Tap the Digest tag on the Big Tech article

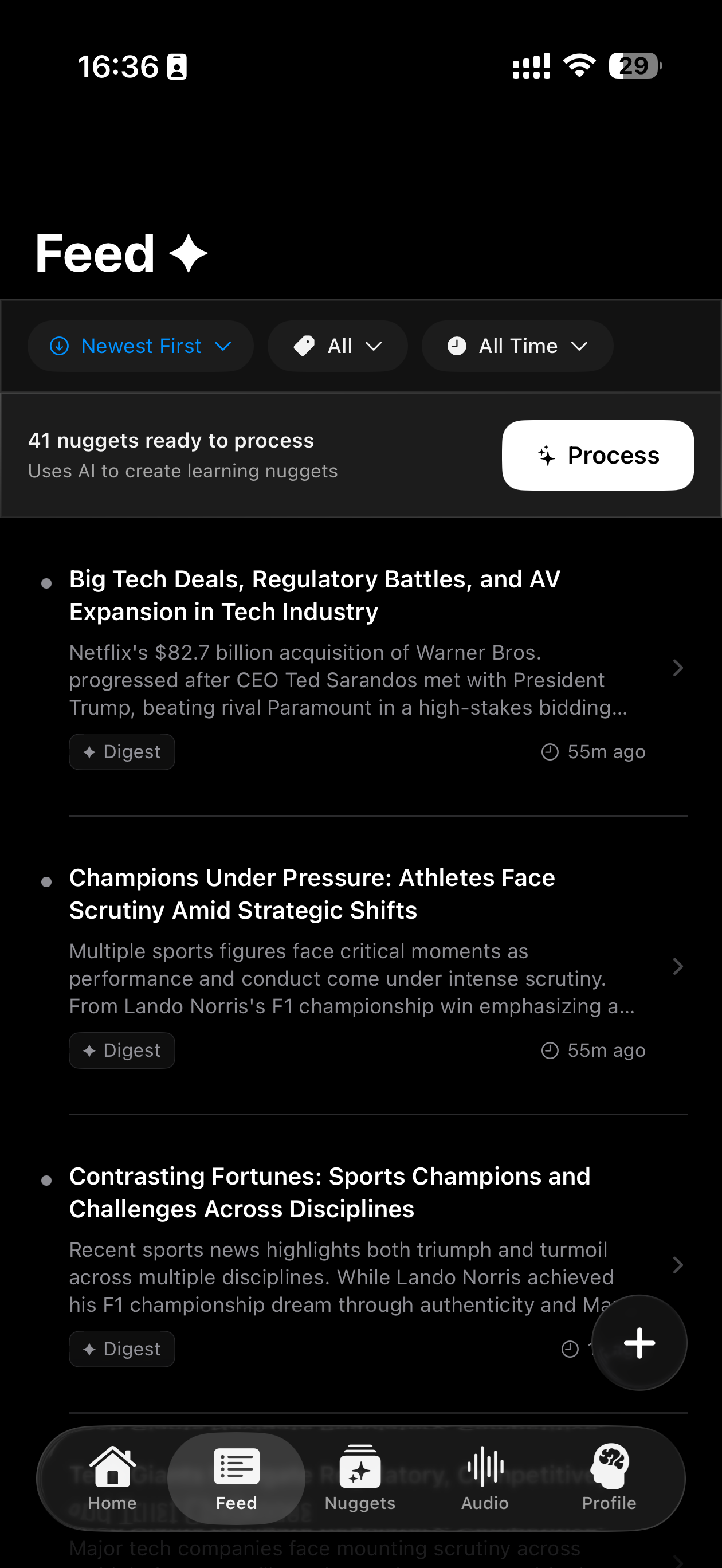121,752
